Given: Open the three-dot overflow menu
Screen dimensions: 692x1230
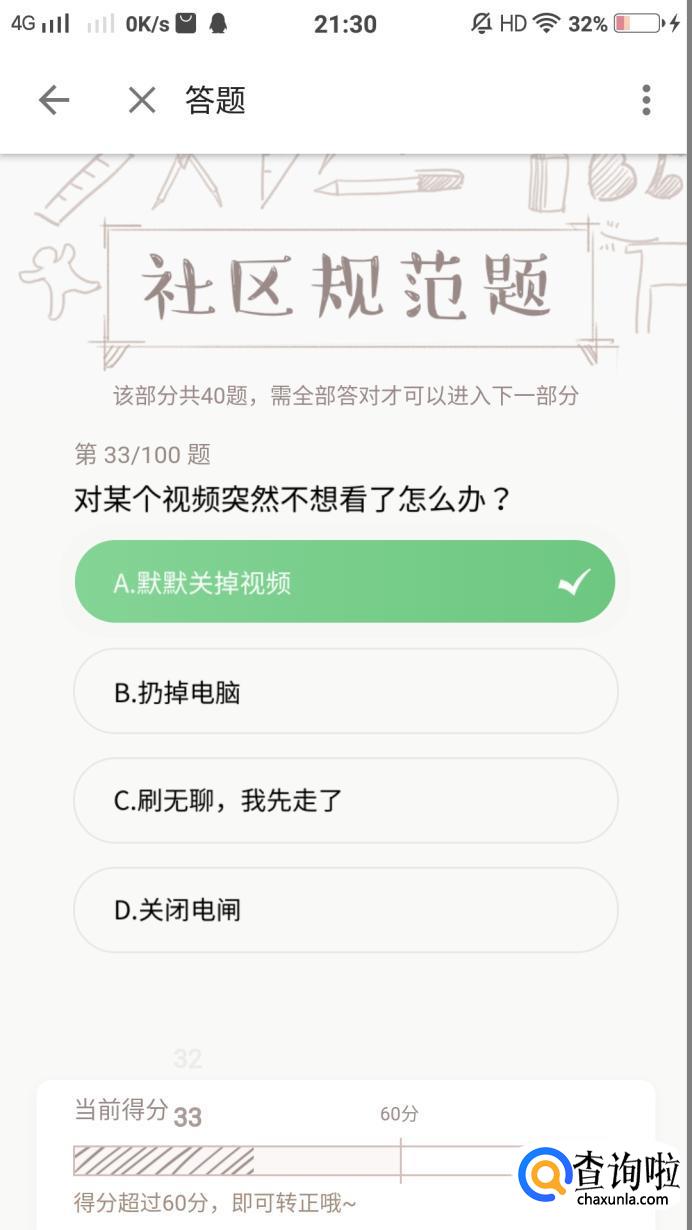Looking at the screenshot, I should [x=646, y=100].
